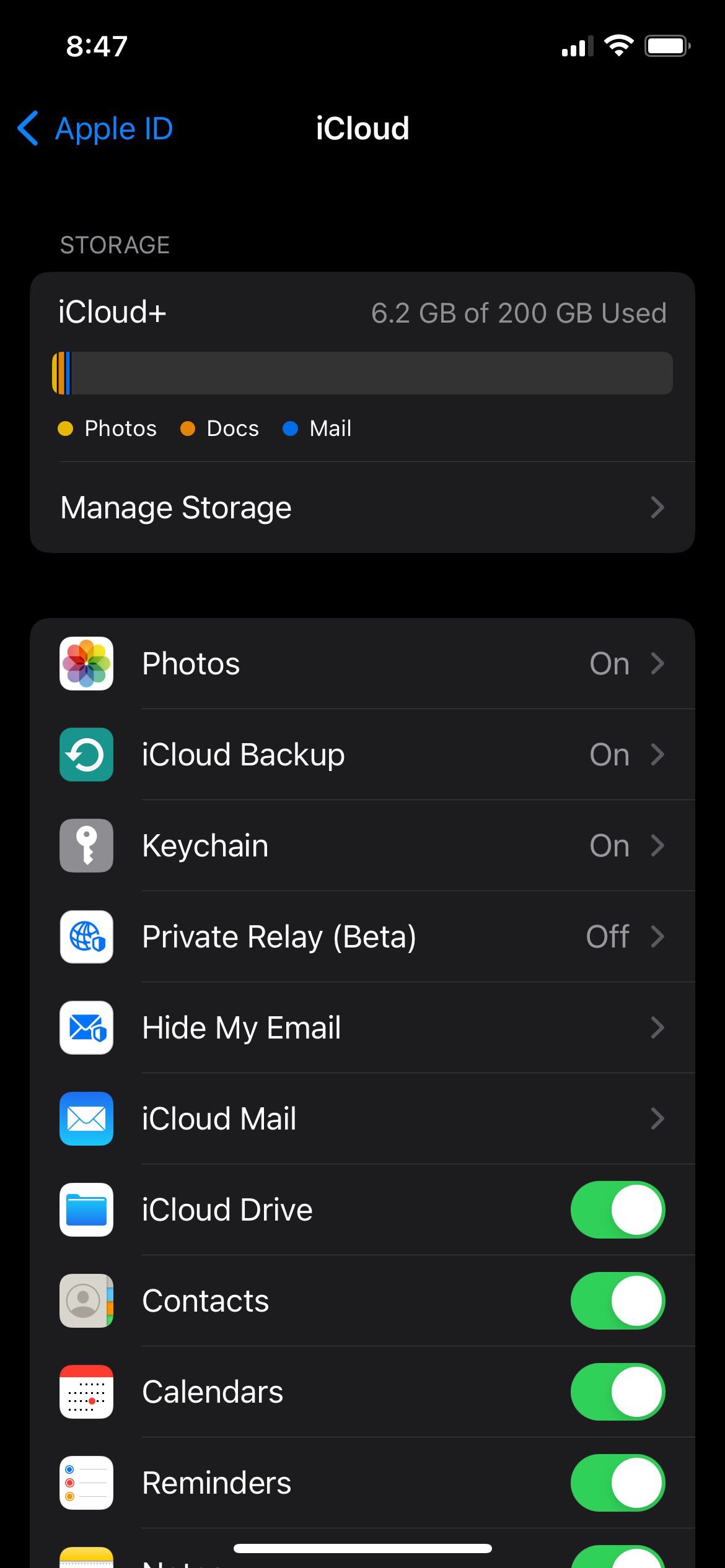This screenshot has width=725, height=1568.
Task: Select the iCloud Mail envelope icon
Action: 86,1119
